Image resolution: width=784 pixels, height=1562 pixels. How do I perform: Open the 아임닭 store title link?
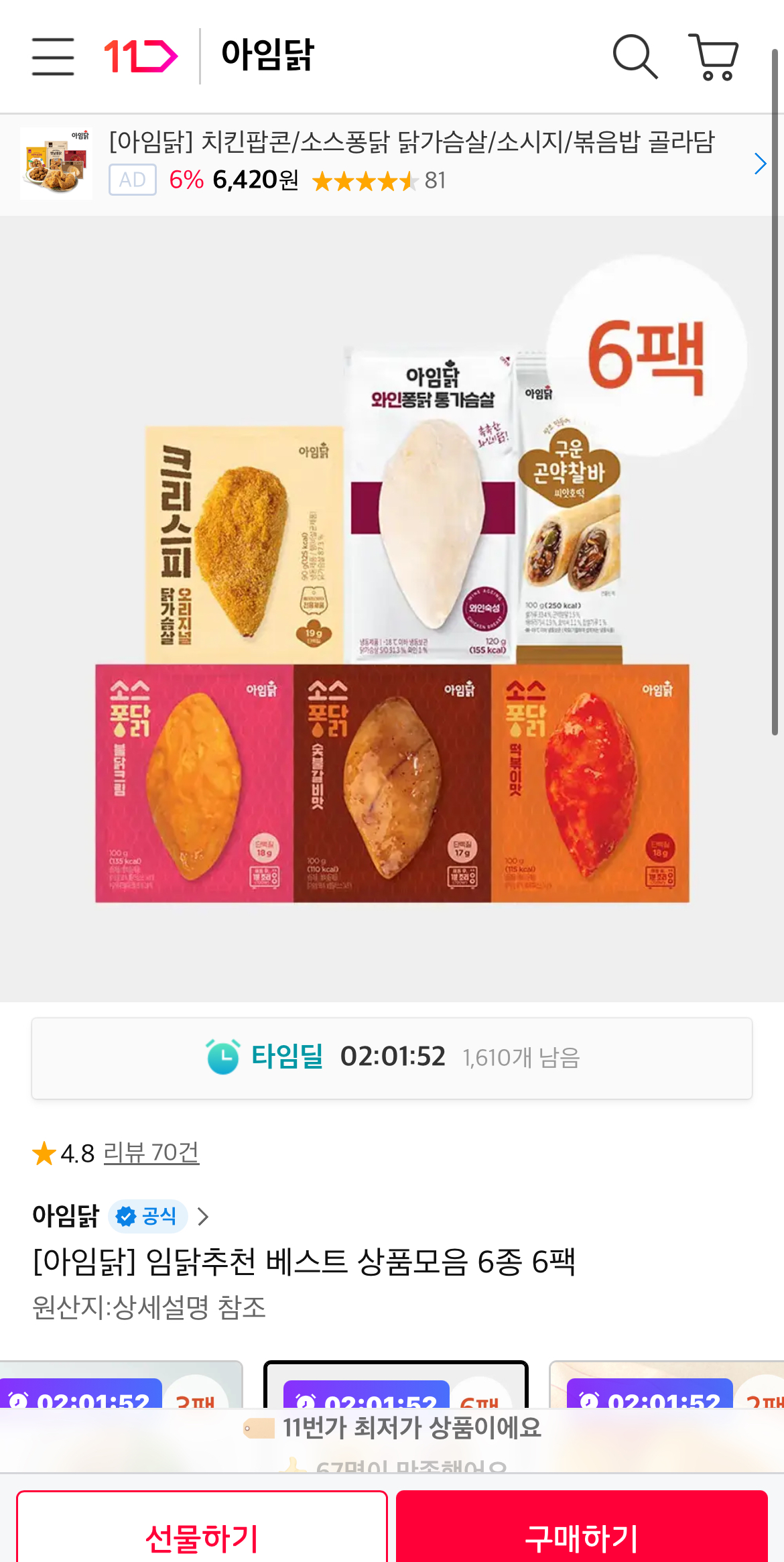(267, 55)
